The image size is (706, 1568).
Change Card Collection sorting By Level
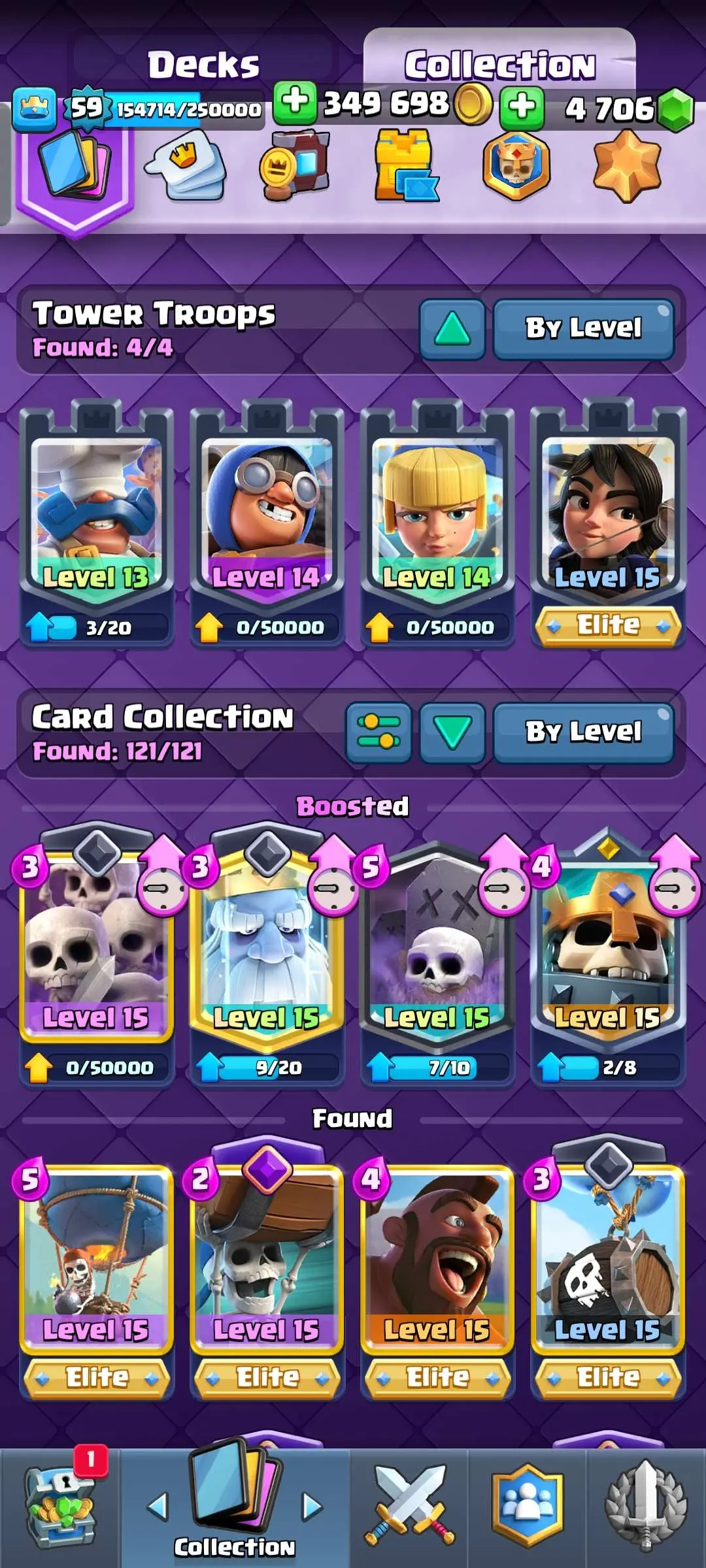click(x=583, y=732)
